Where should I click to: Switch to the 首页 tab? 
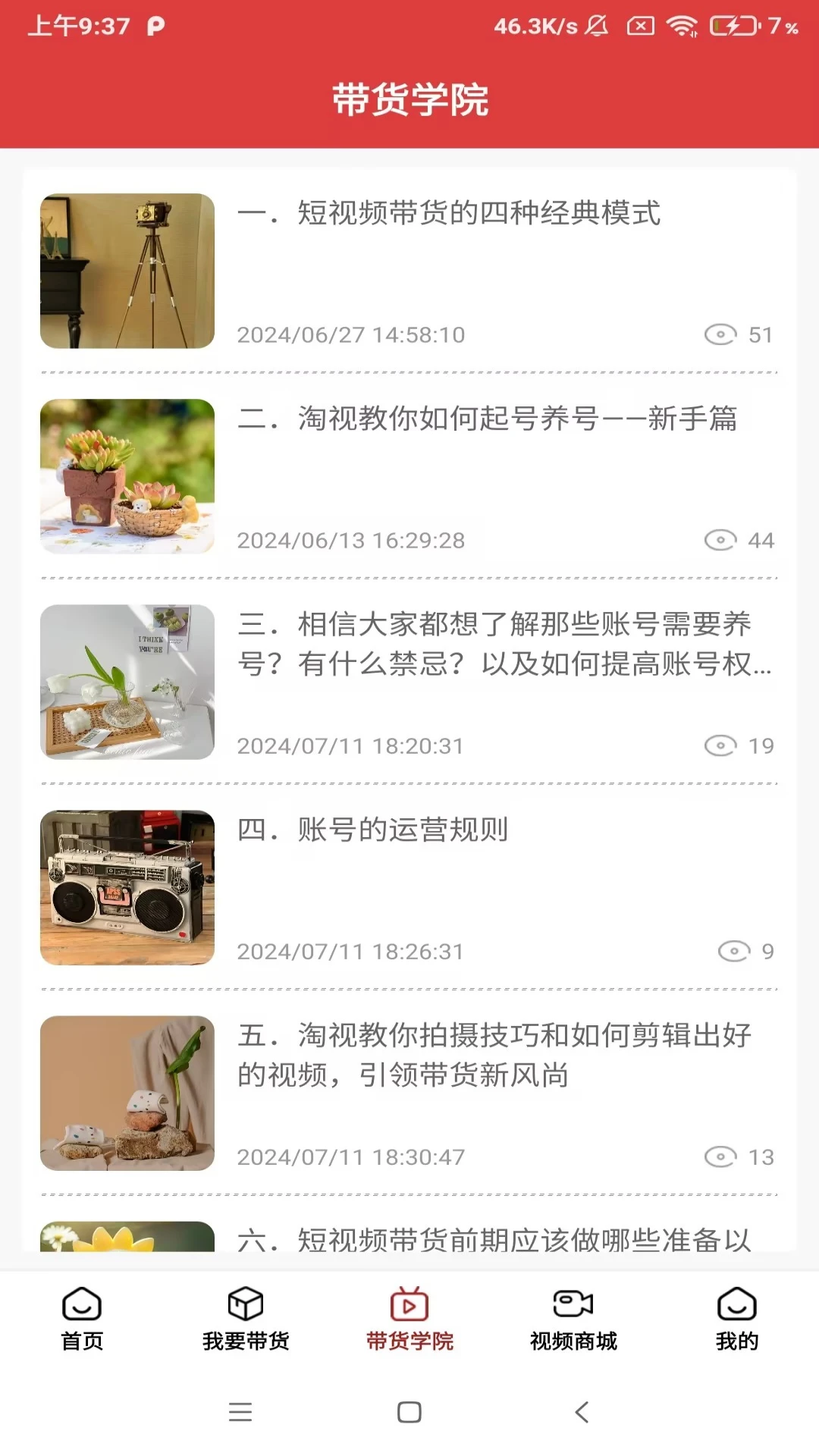tap(82, 1319)
